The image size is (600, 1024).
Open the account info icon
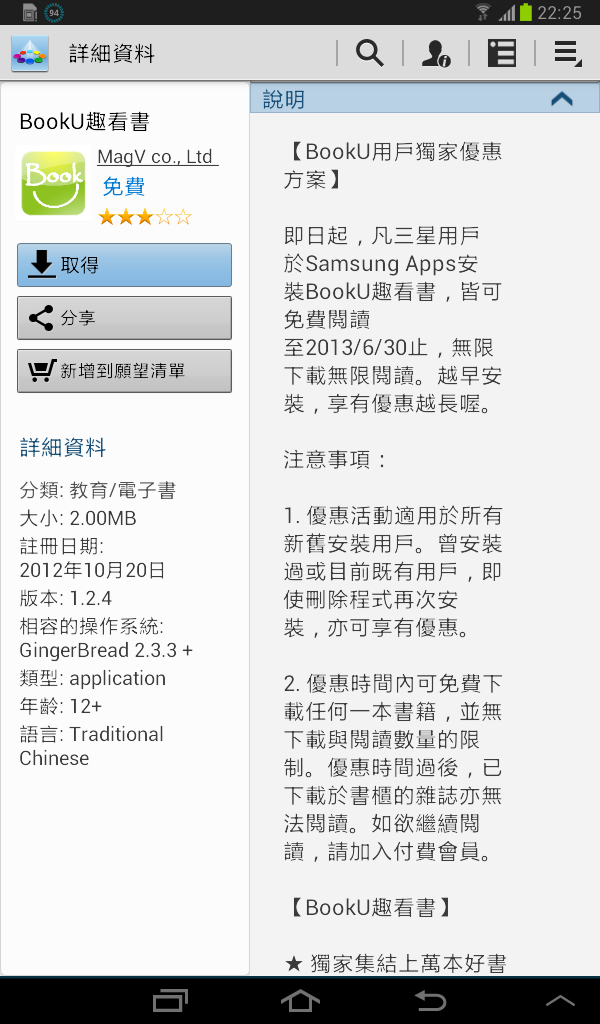[x=435, y=53]
